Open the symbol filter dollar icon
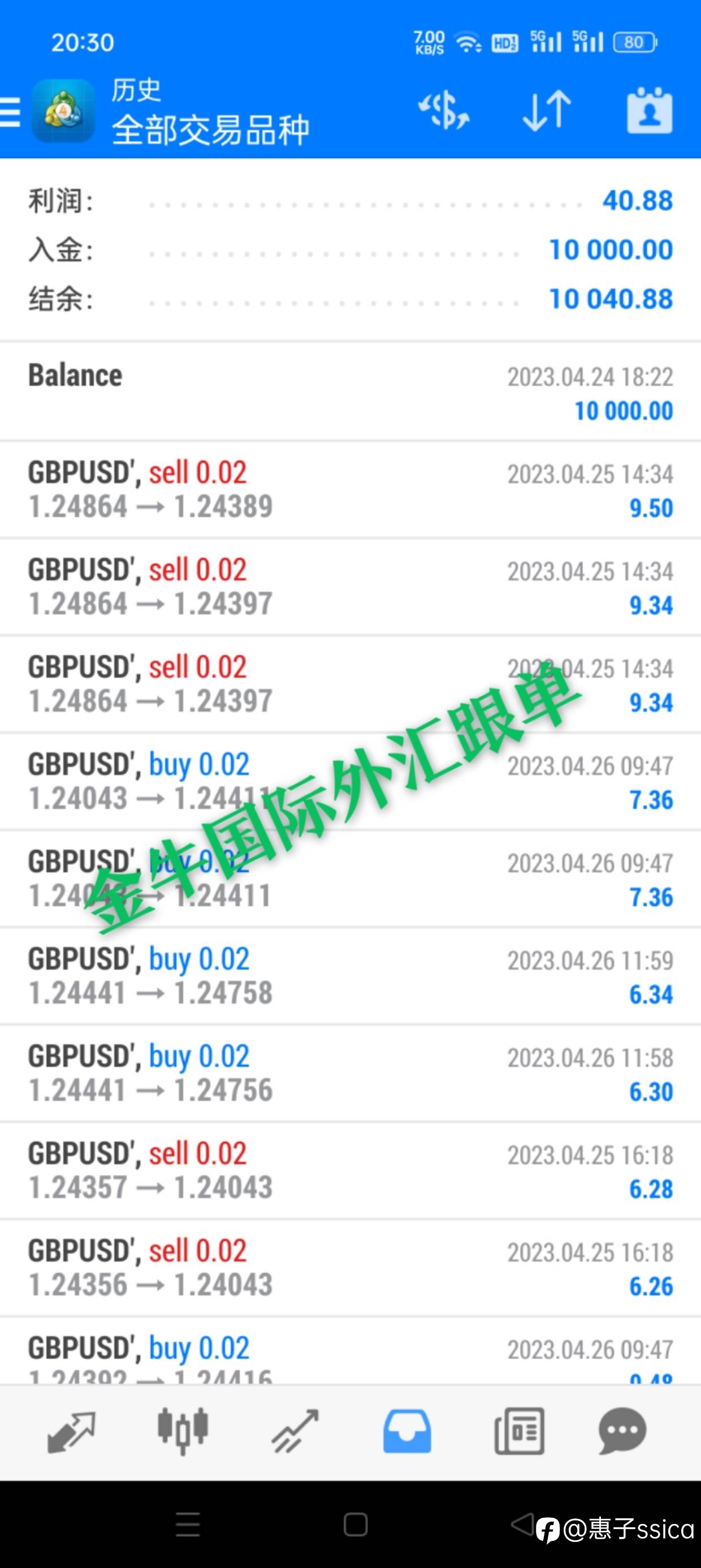701x1568 pixels. point(444,110)
